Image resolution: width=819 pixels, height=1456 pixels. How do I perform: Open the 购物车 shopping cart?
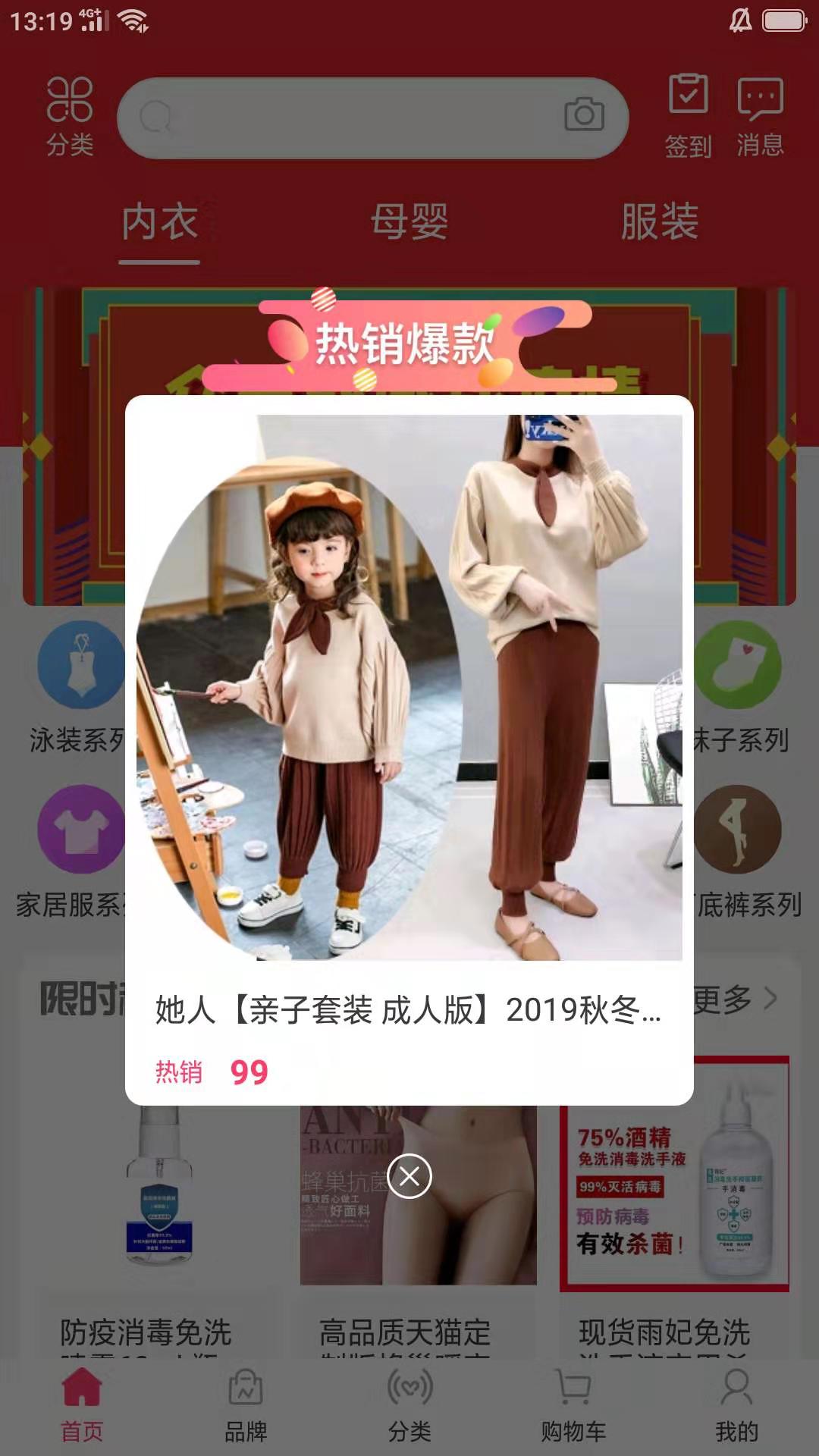coord(573,1405)
